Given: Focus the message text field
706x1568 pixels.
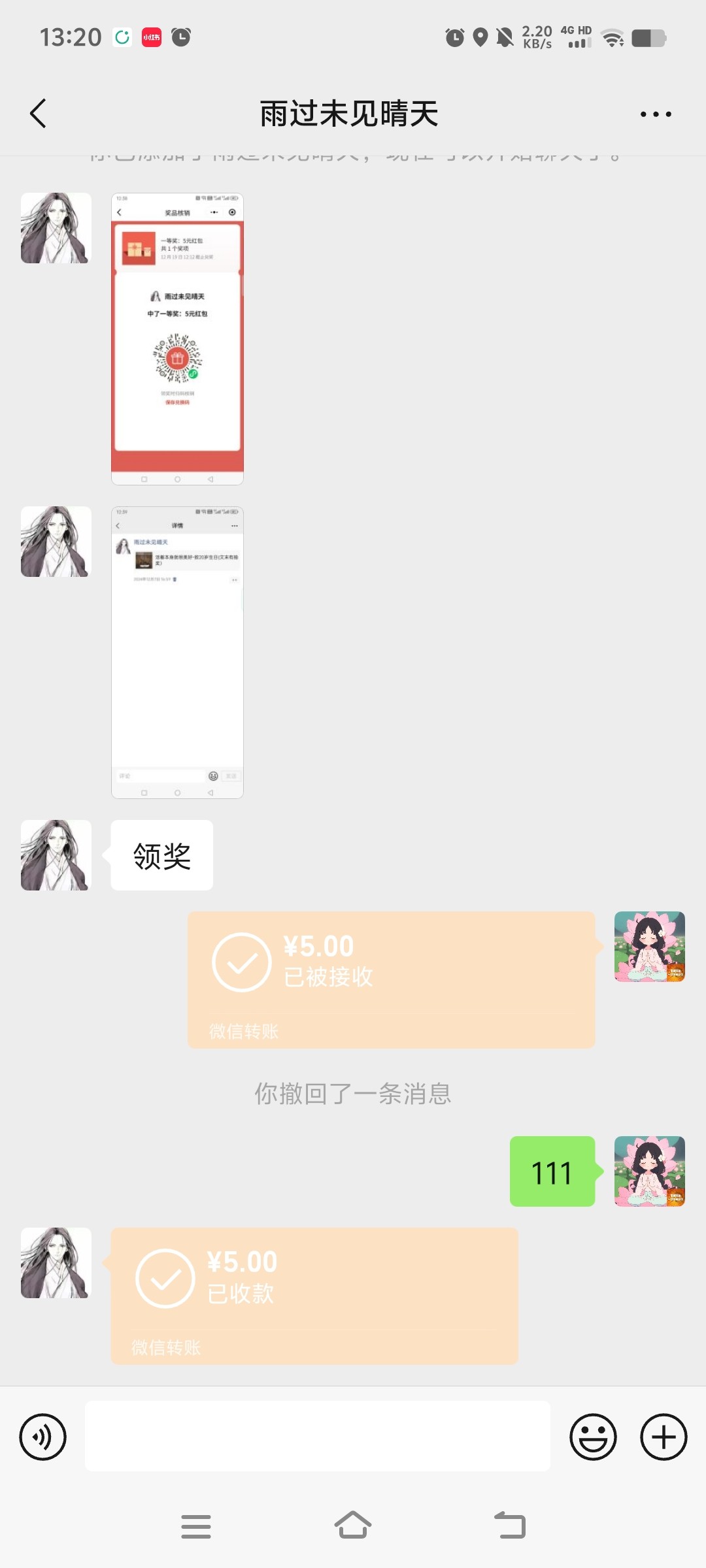Looking at the screenshot, I should click(x=317, y=1436).
